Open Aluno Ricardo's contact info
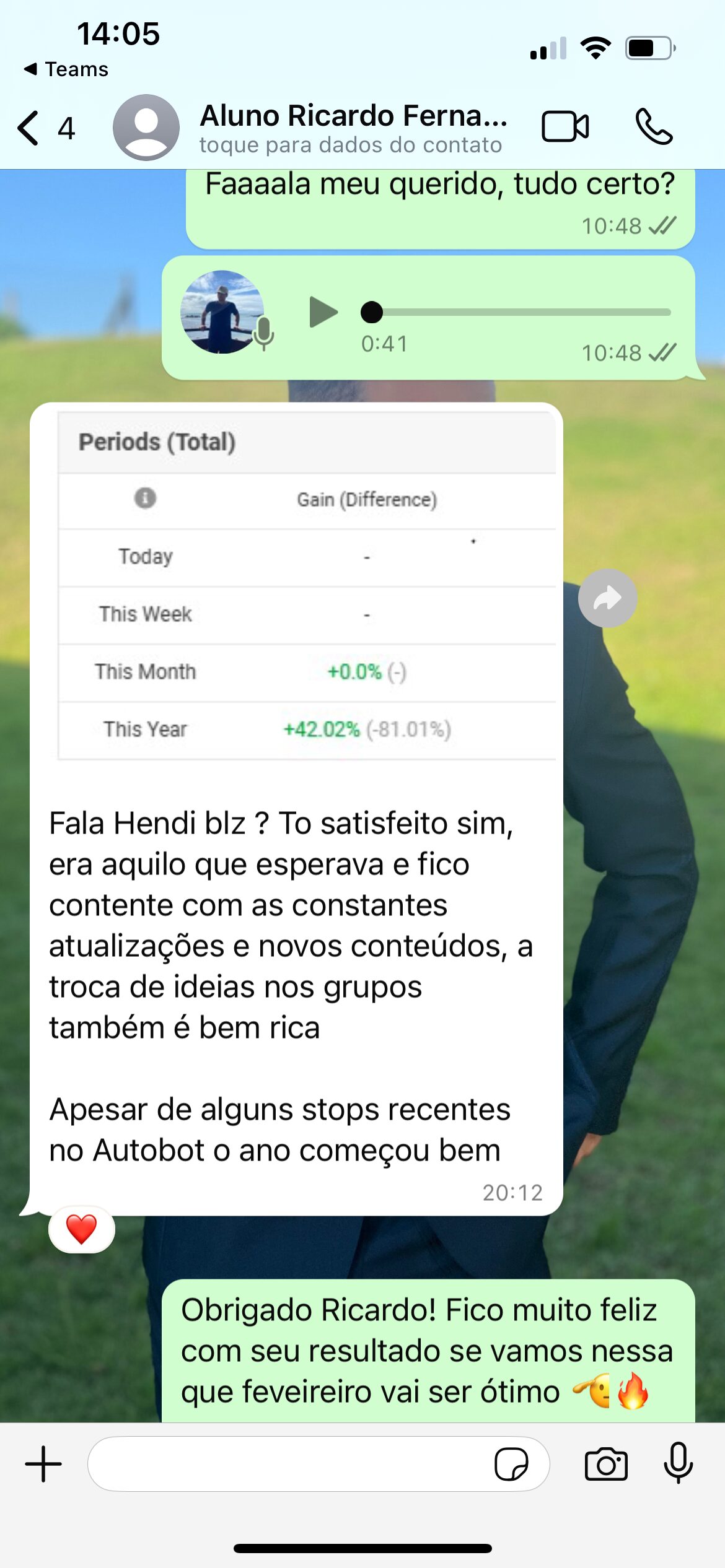The height and width of the screenshot is (1568, 725). click(352, 128)
